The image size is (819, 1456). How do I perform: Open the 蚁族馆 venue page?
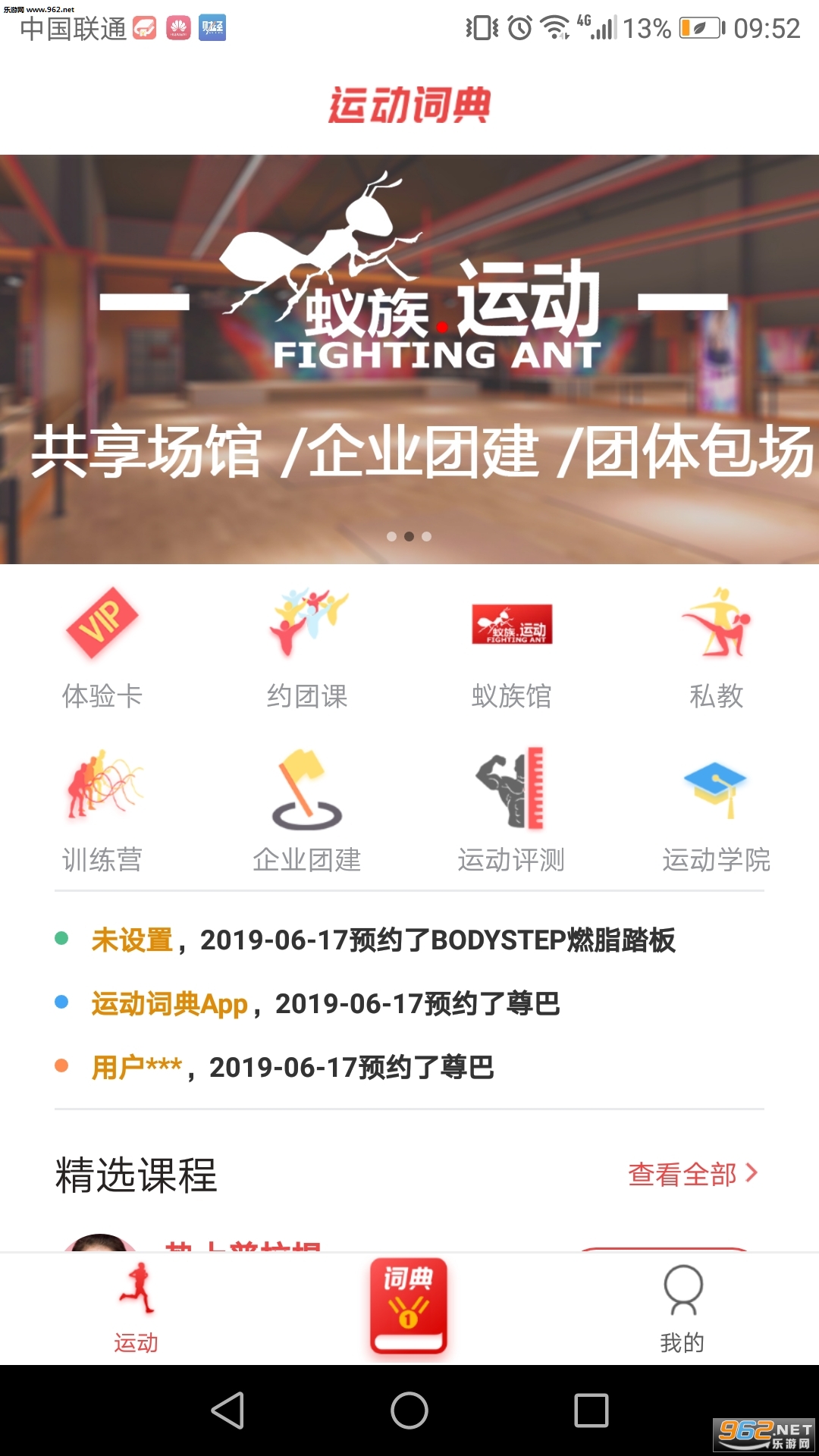pyautogui.click(x=512, y=646)
